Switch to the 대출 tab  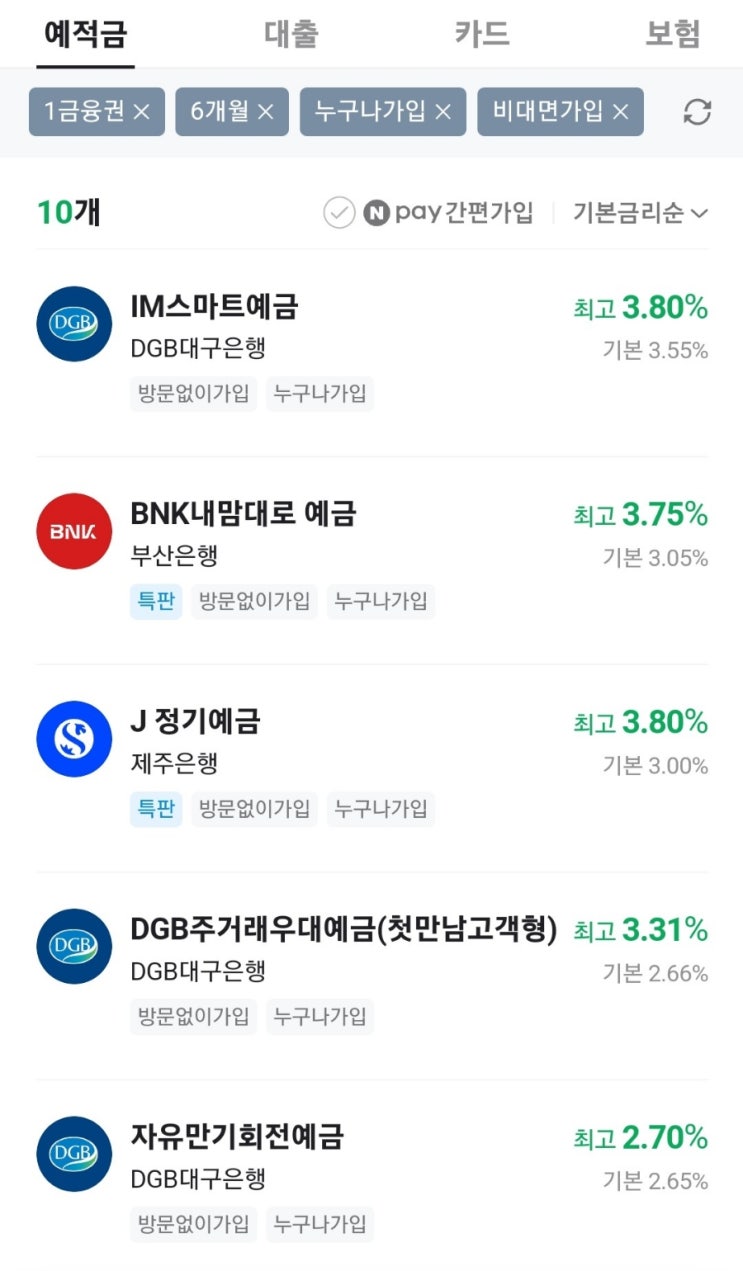click(x=291, y=34)
